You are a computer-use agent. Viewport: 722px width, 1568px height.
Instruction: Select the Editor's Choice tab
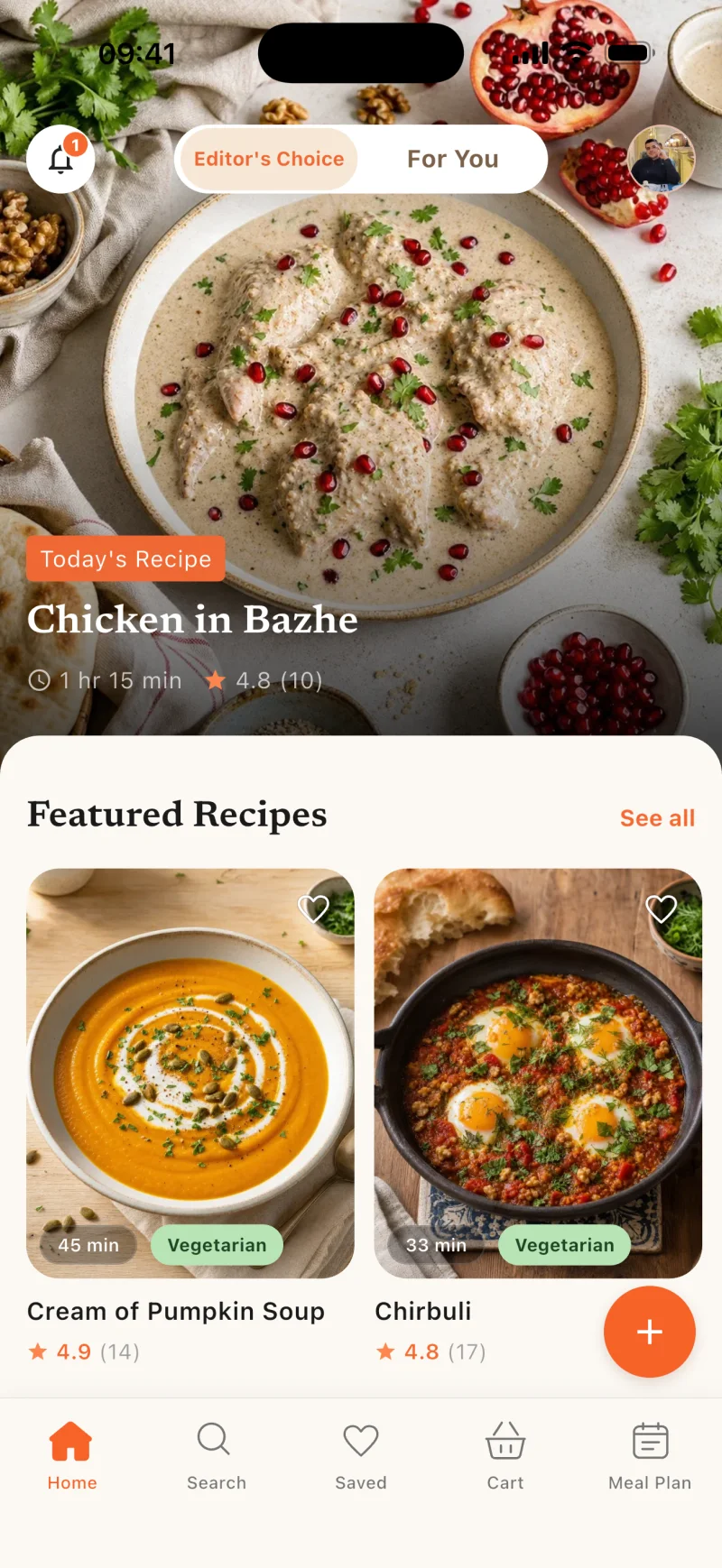pyautogui.click(x=268, y=159)
